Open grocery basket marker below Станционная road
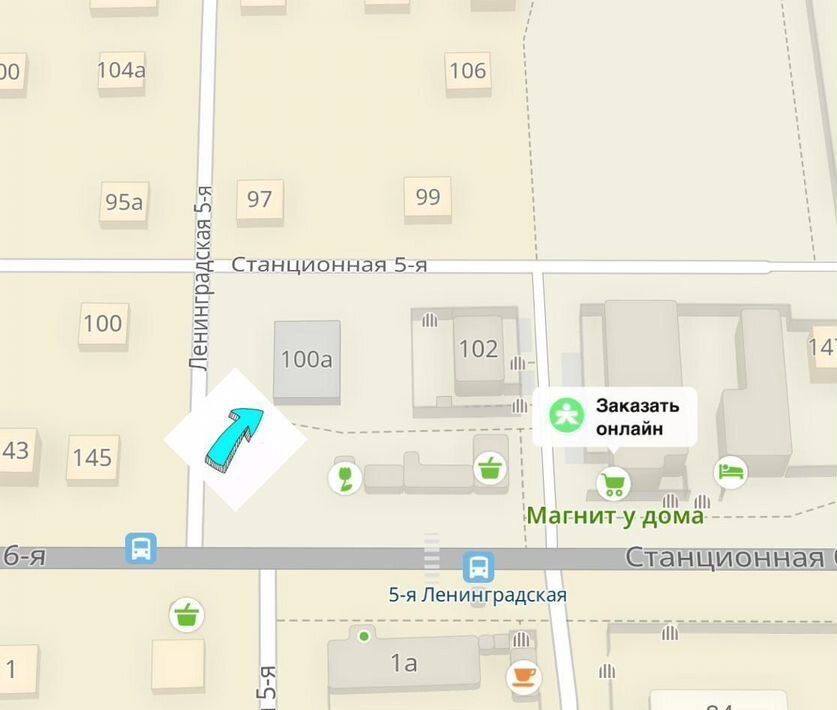The height and width of the screenshot is (710, 837). pos(186,614)
